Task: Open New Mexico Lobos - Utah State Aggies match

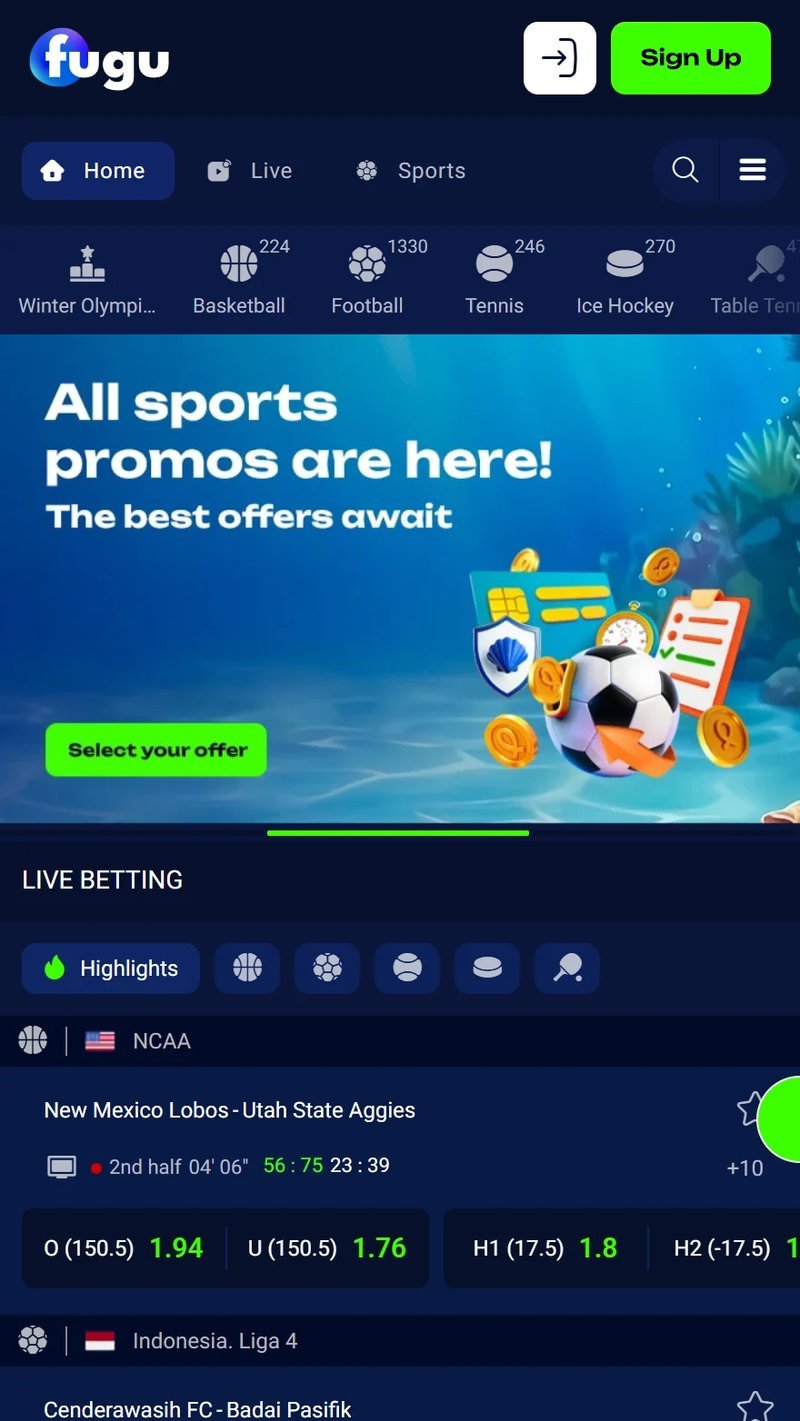Action: pyautogui.click(x=230, y=1110)
